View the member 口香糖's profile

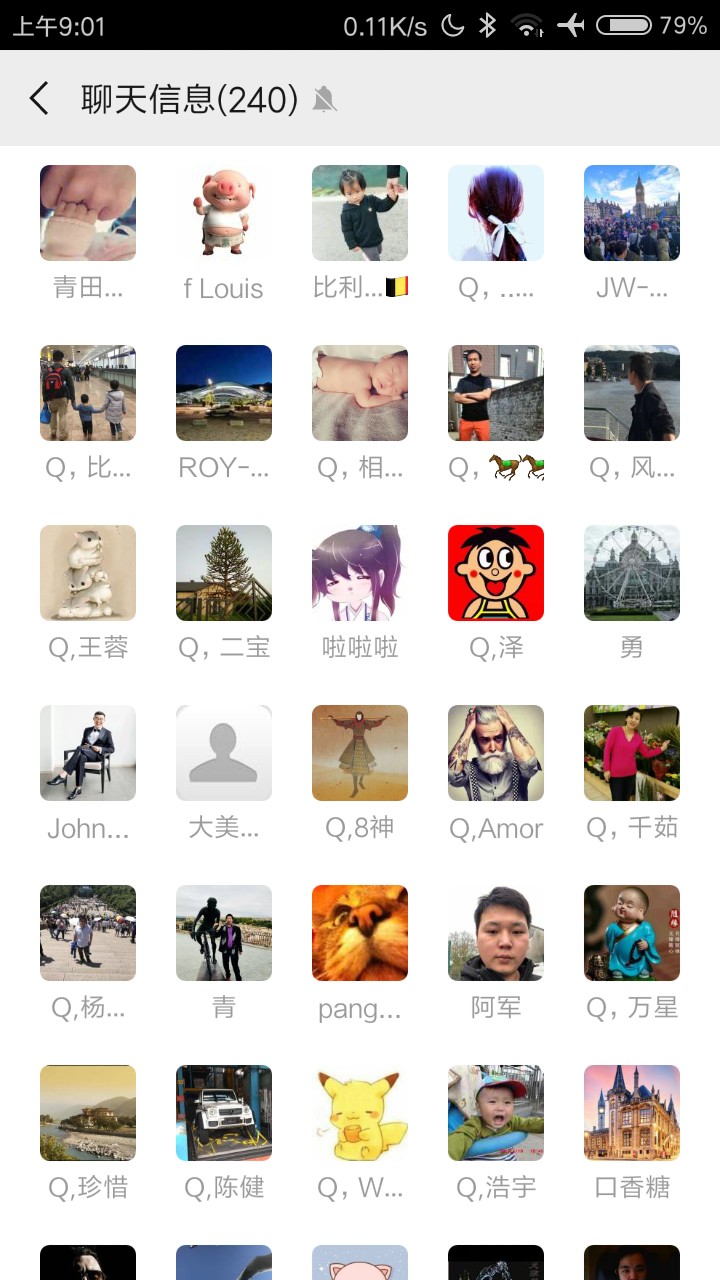[x=632, y=1113]
